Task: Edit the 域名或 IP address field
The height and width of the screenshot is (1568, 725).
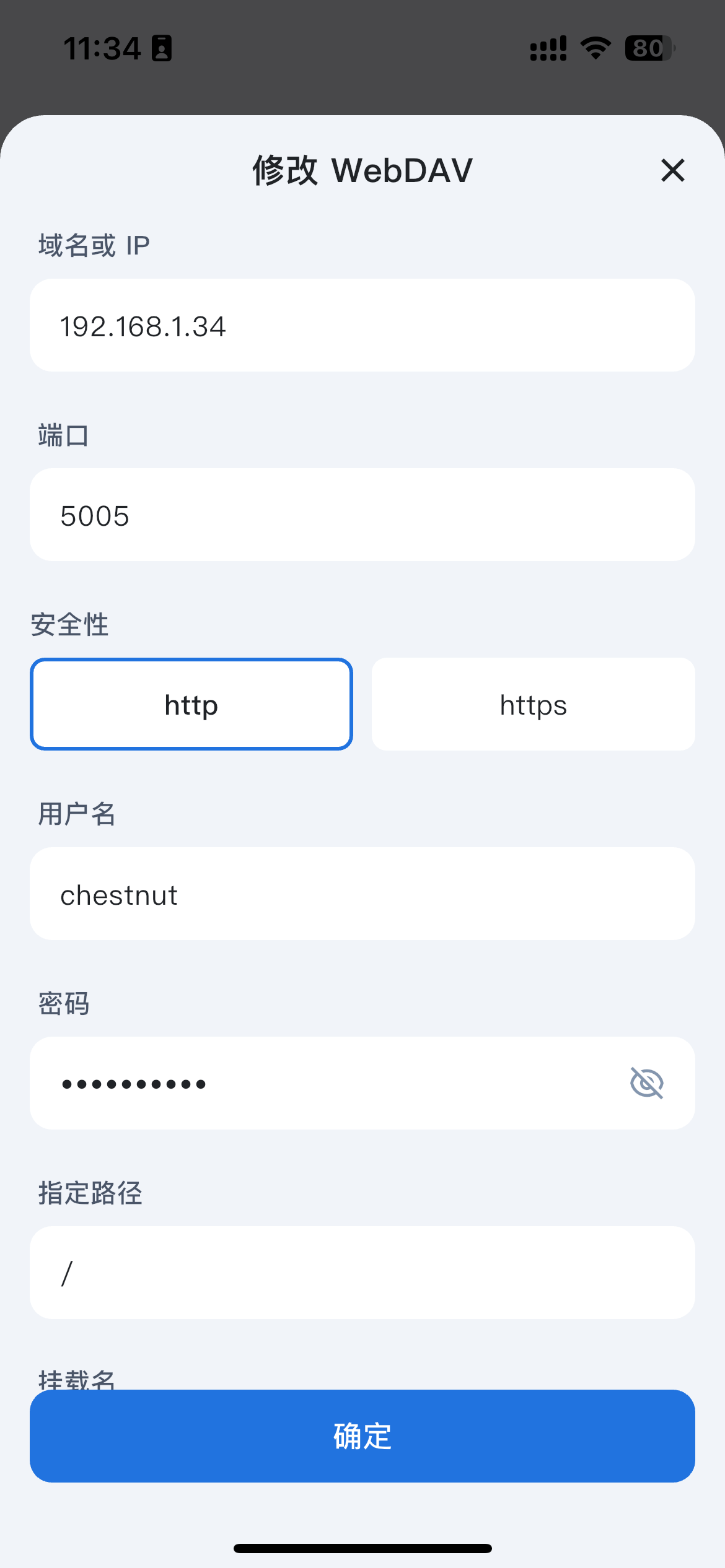Action: tap(362, 326)
